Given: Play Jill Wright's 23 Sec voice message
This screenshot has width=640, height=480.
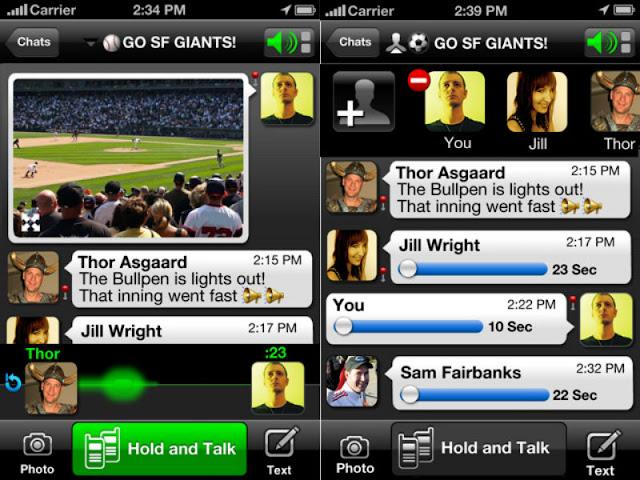Looking at the screenshot, I should point(408,269).
